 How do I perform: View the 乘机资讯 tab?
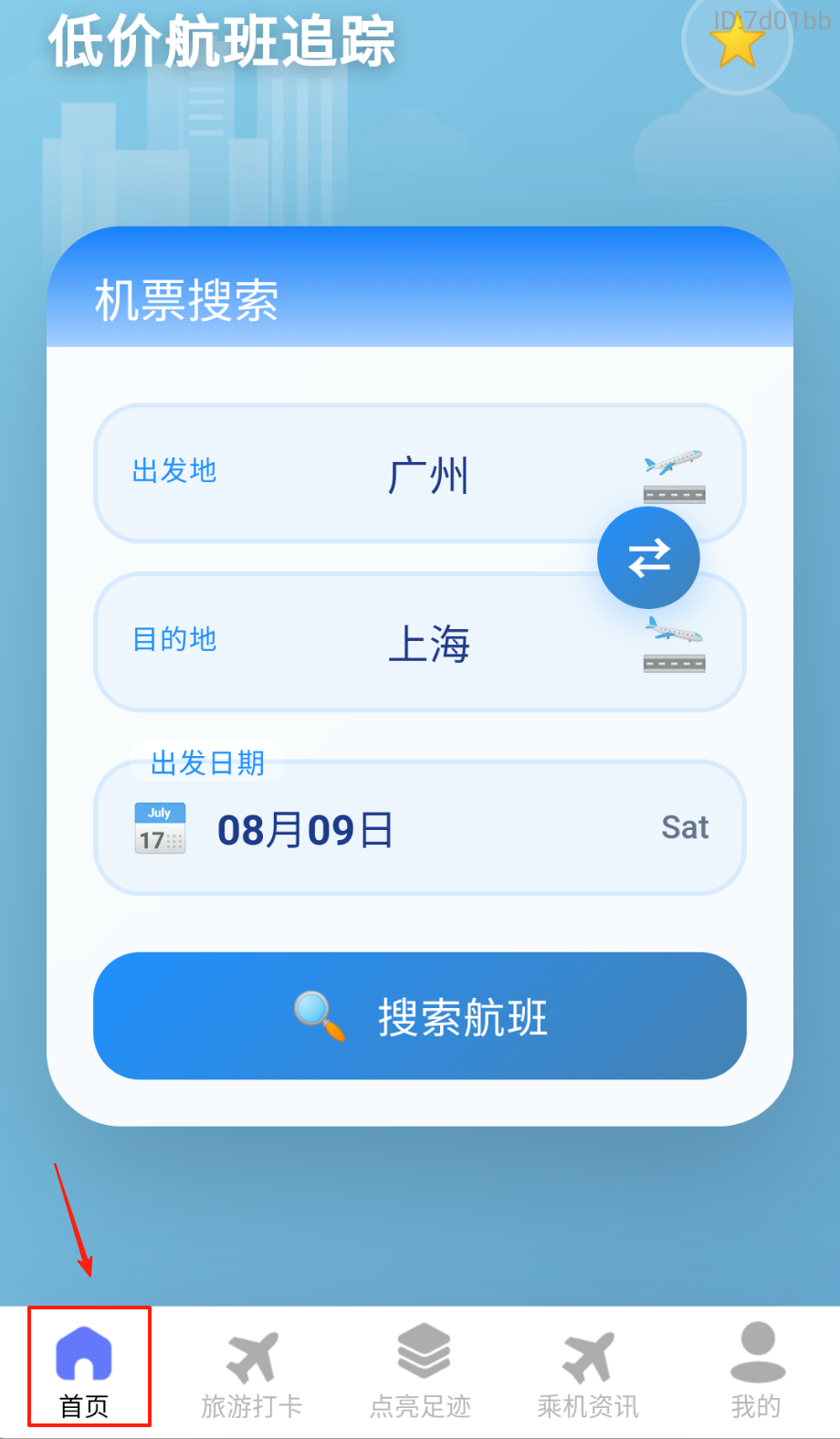click(588, 1370)
